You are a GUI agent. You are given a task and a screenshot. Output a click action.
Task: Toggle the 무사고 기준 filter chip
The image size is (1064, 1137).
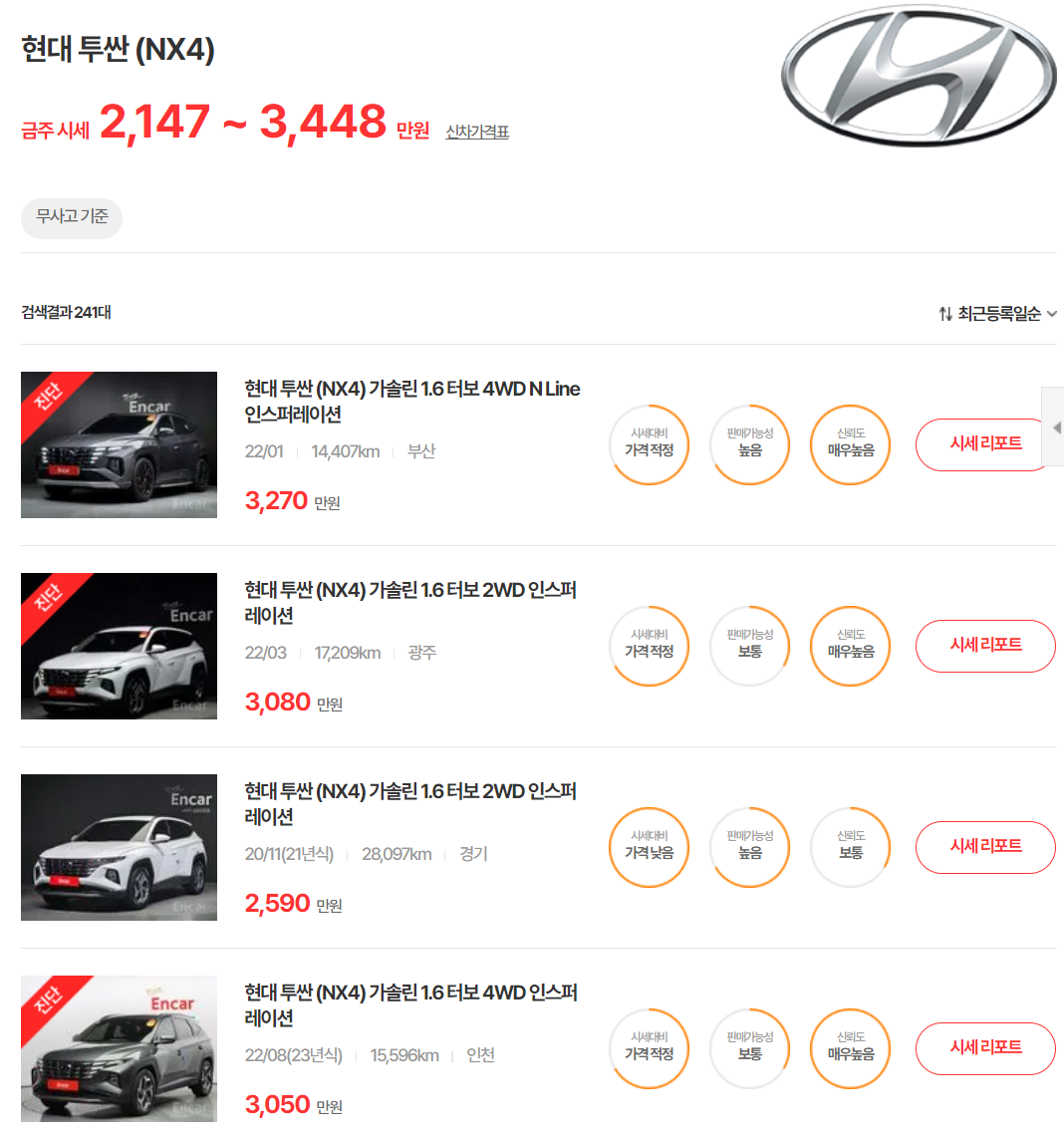tap(71, 218)
